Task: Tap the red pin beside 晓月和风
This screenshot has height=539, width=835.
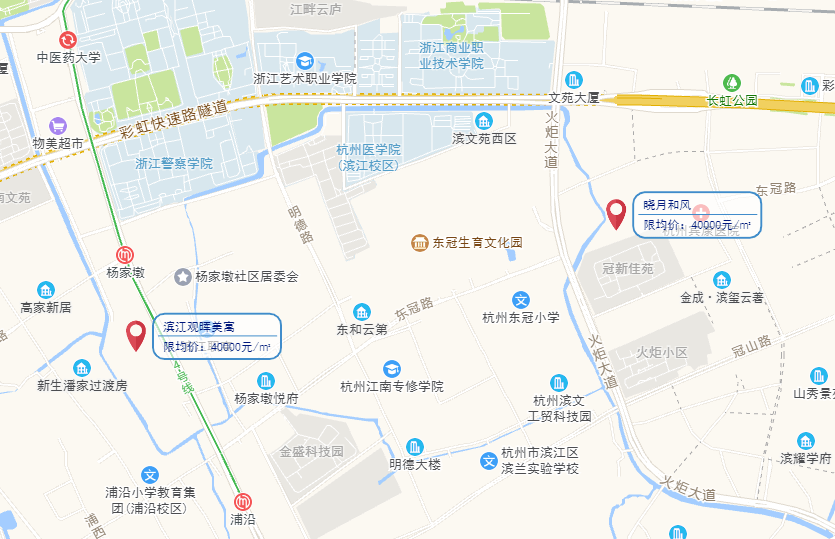Action: tap(617, 212)
